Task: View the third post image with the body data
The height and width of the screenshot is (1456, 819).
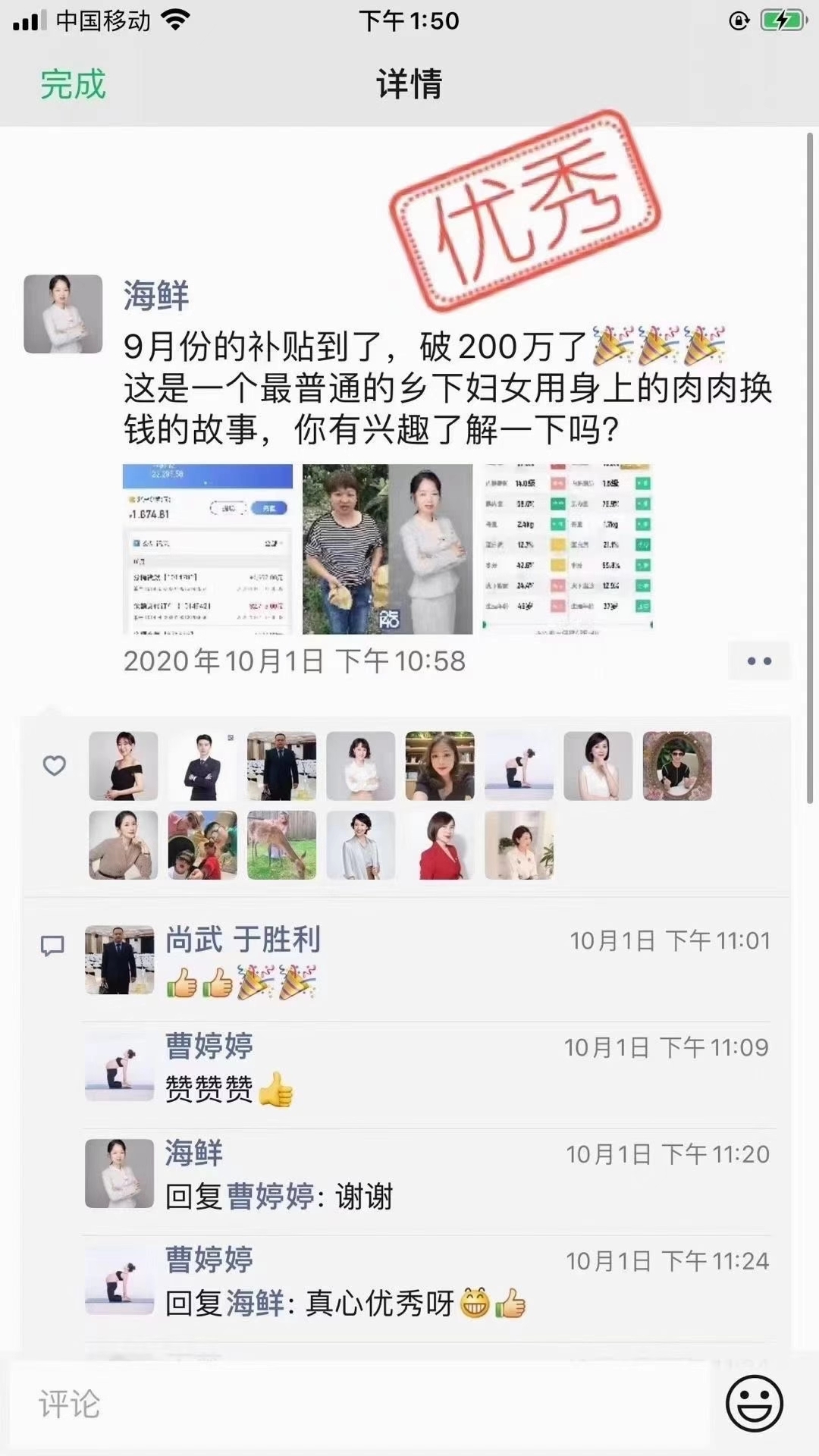Action: pyautogui.click(x=567, y=549)
